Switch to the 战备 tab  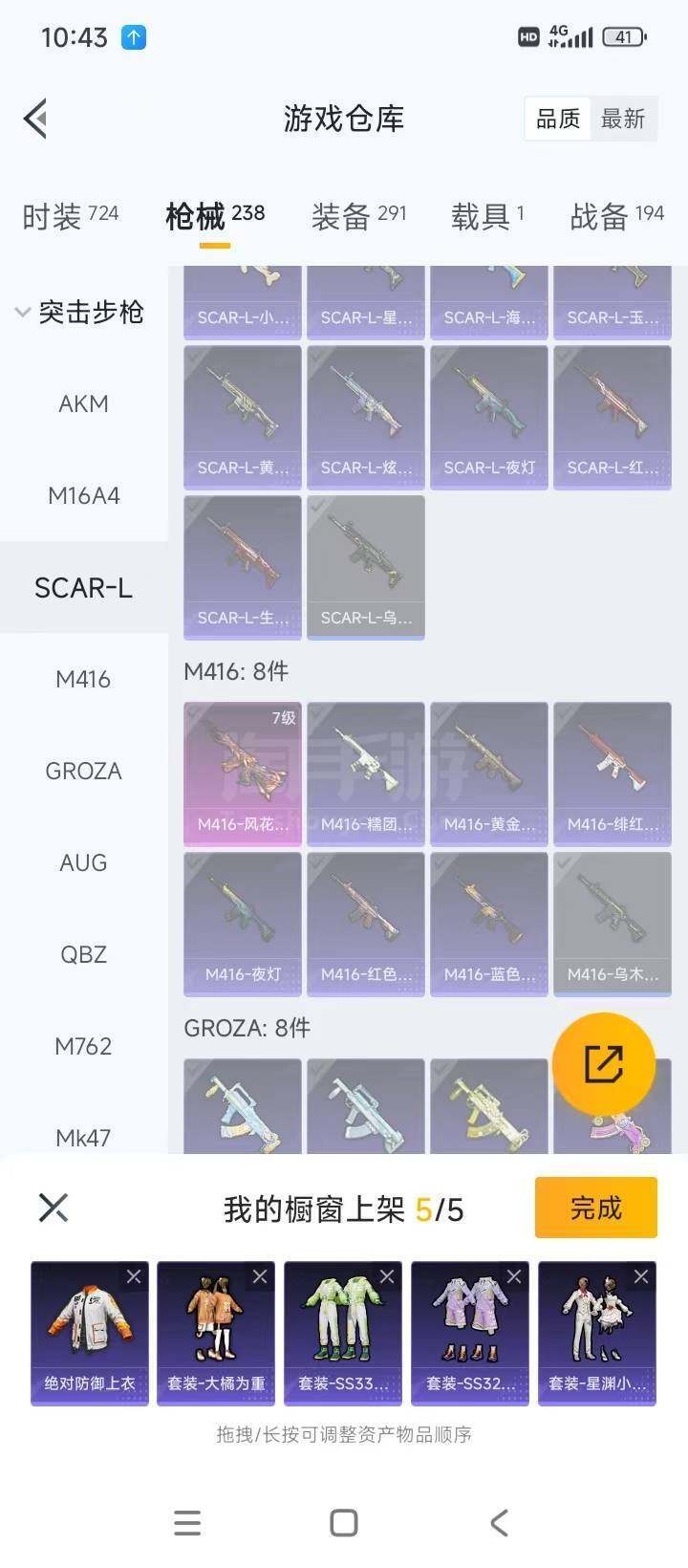pyautogui.click(x=616, y=216)
